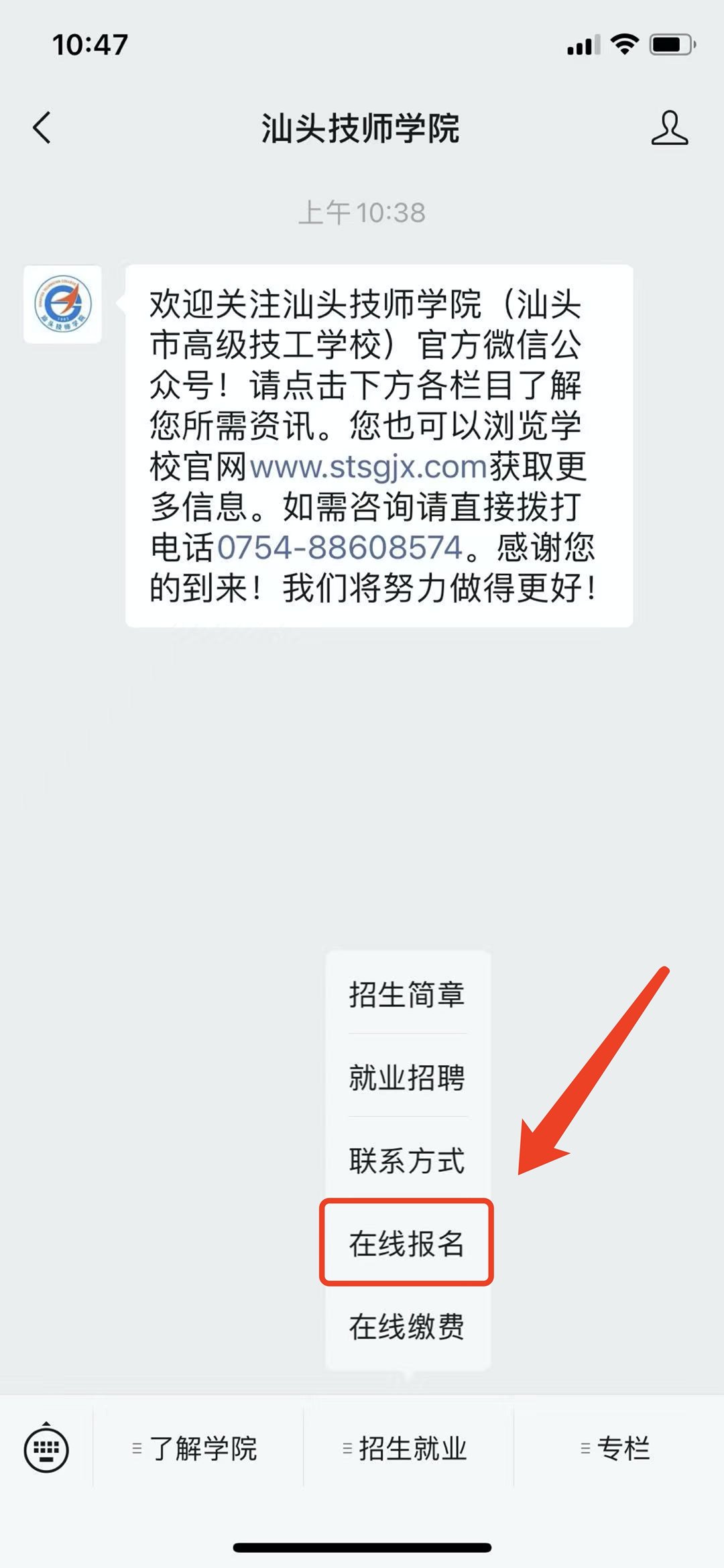Open the account profile icon
Image resolution: width=724 pixels, height=1568 pixels.
[x=669, y=128]
